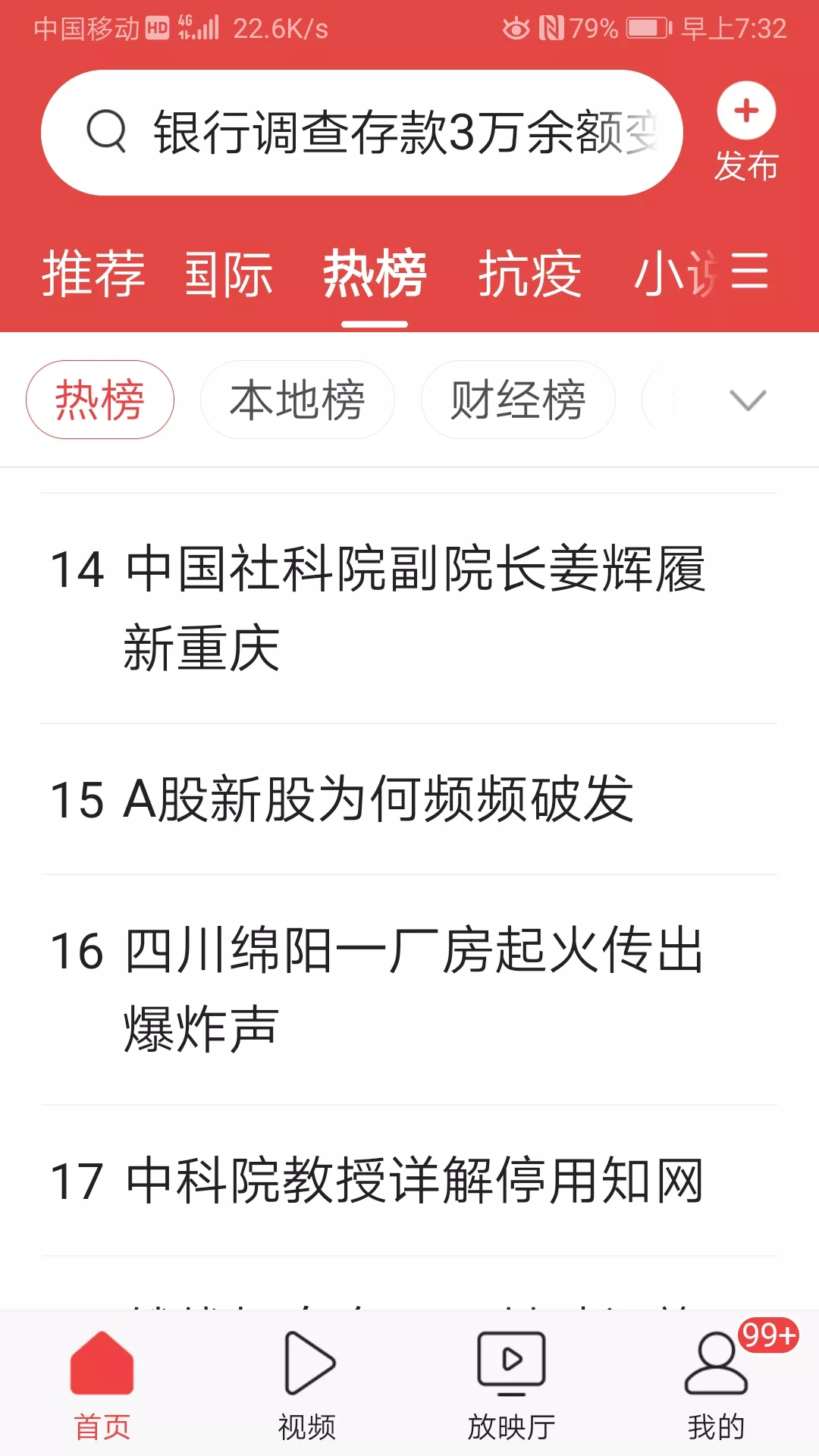Screen dimensions: 819x1456
Task: Select the 热榜 chip
Action: pyautogui.click(x=100, y=400)
